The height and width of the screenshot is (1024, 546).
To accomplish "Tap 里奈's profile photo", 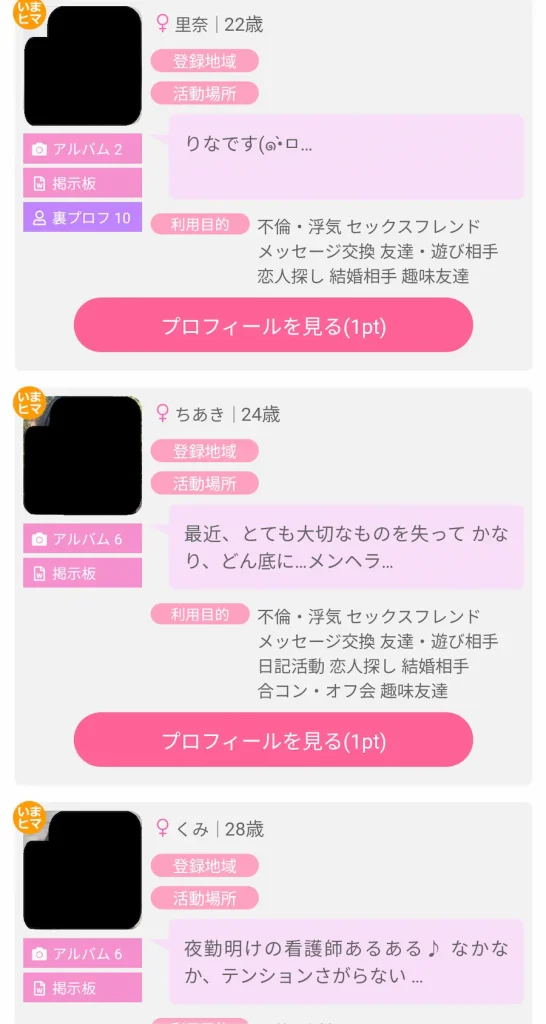I will (x=82, y=65).
